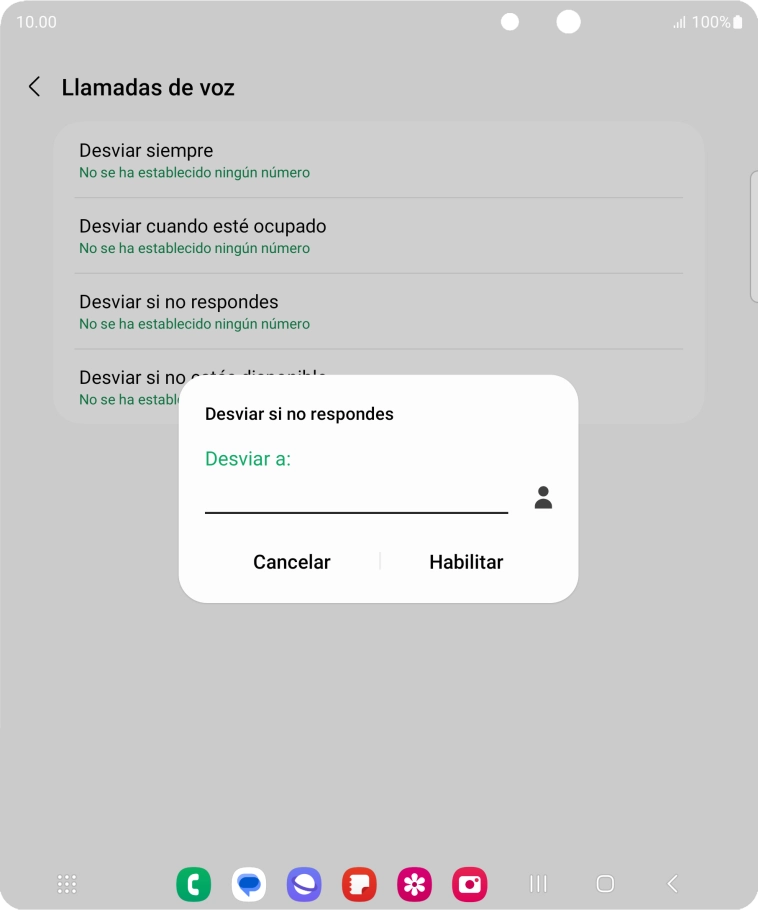Tap the Desviar a number field
The height and width of the screenshot is (910, 758).
tap(356, 496)
